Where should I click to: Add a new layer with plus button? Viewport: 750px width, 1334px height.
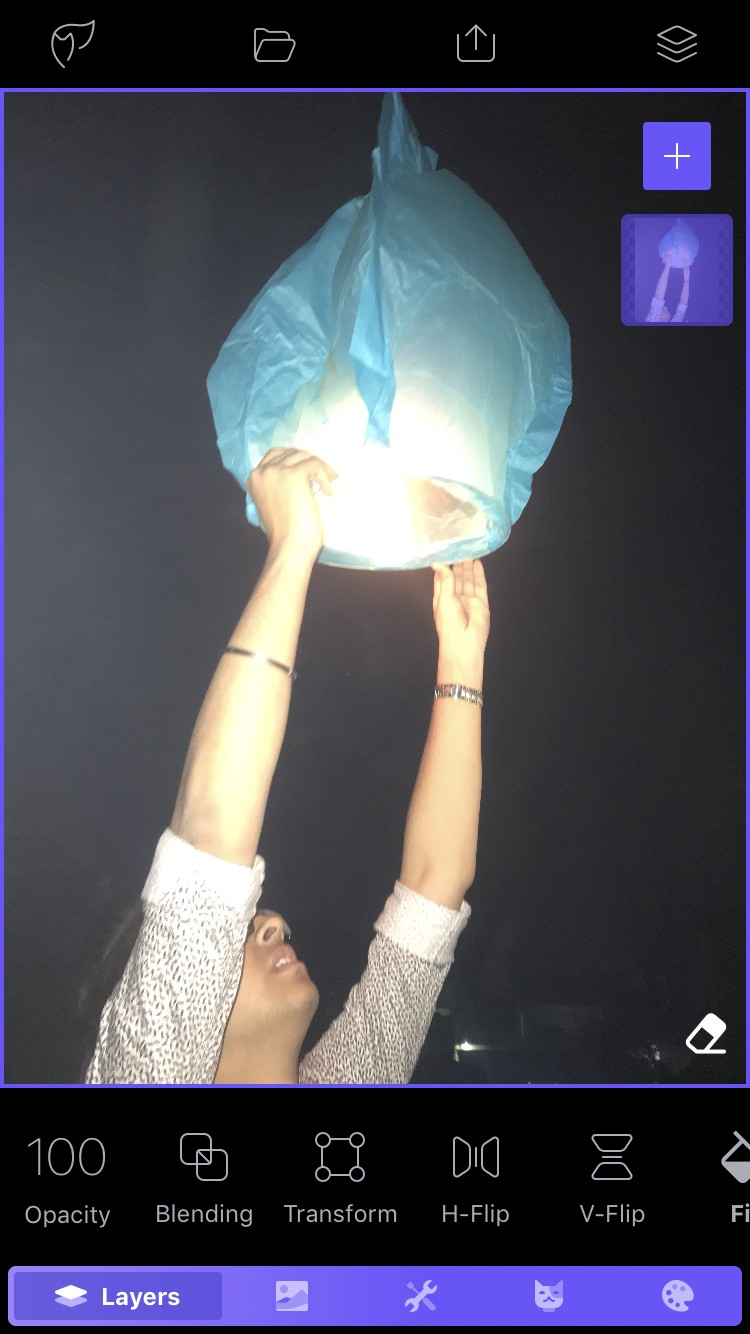tap(677, 156)
